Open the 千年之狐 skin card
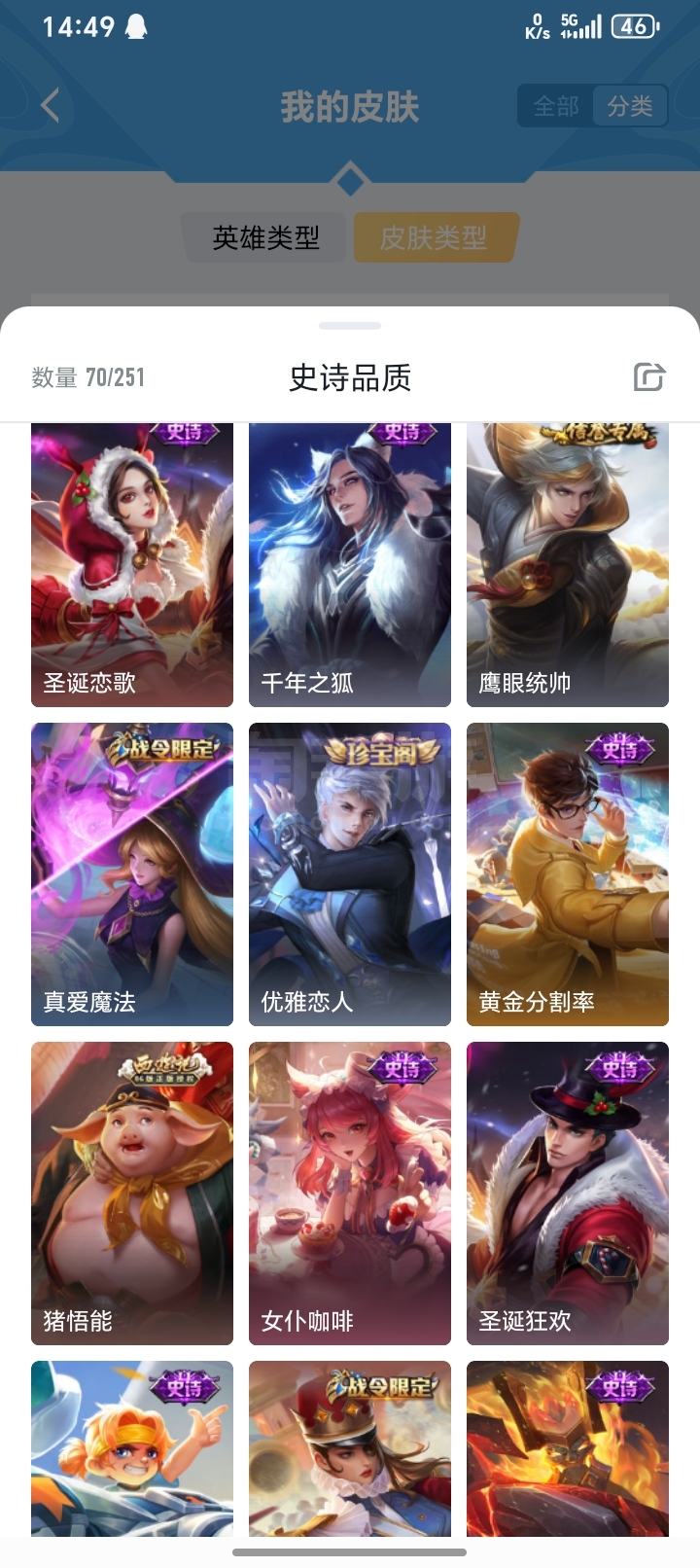Viewport: 700px width, 1568px height. (x=350, y=565)
